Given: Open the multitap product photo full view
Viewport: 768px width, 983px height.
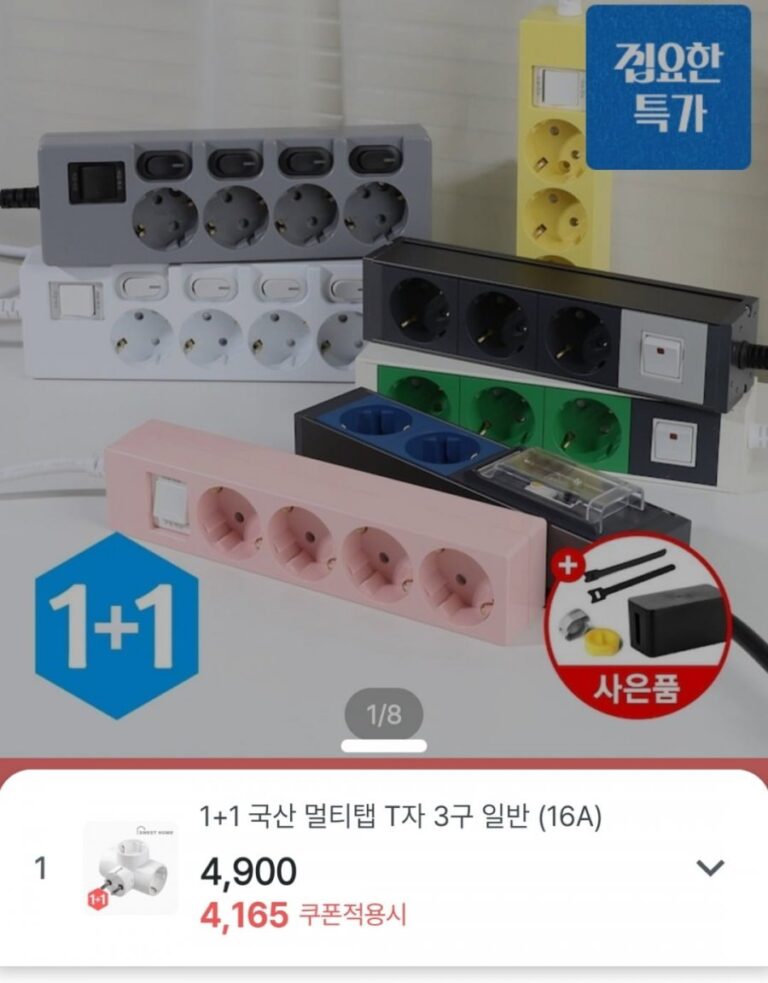Looking at the screenshot, I should click(384, 380).
